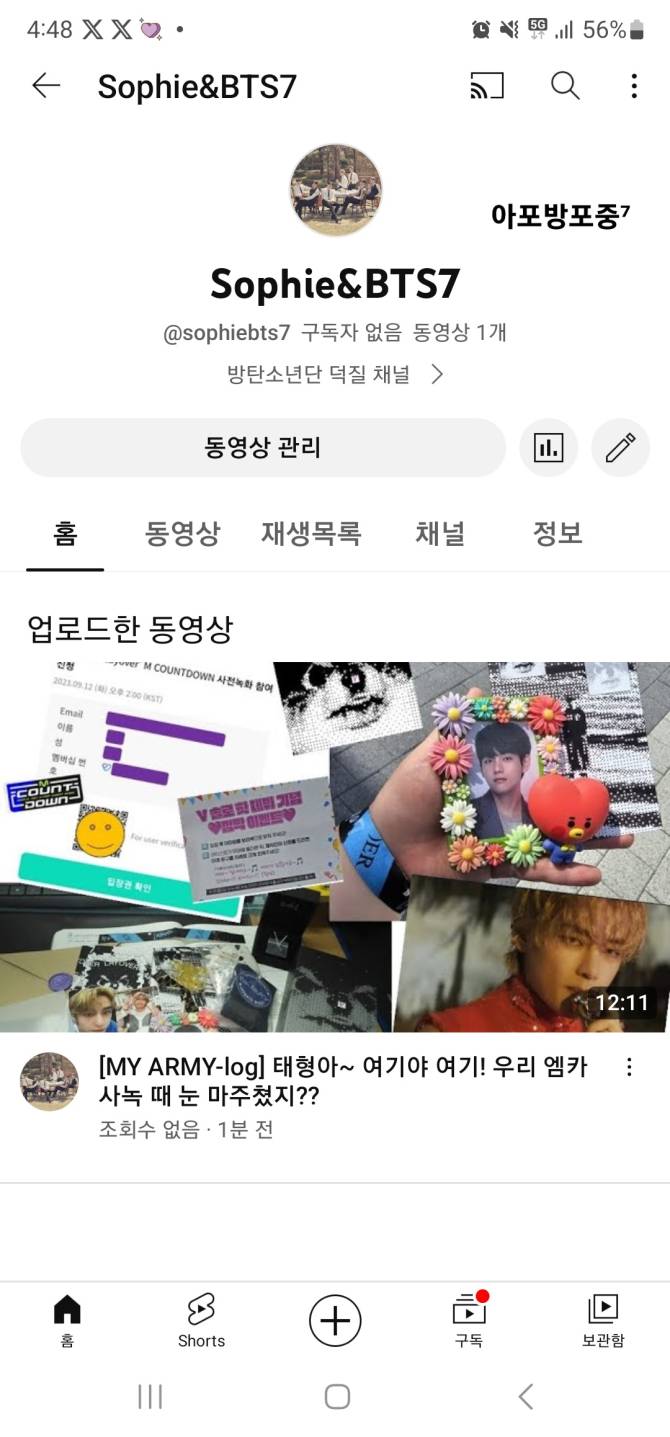670x1437 pixels.
Task: Open options menu for MY ARMY-log video
Action: click(629, 1067)
